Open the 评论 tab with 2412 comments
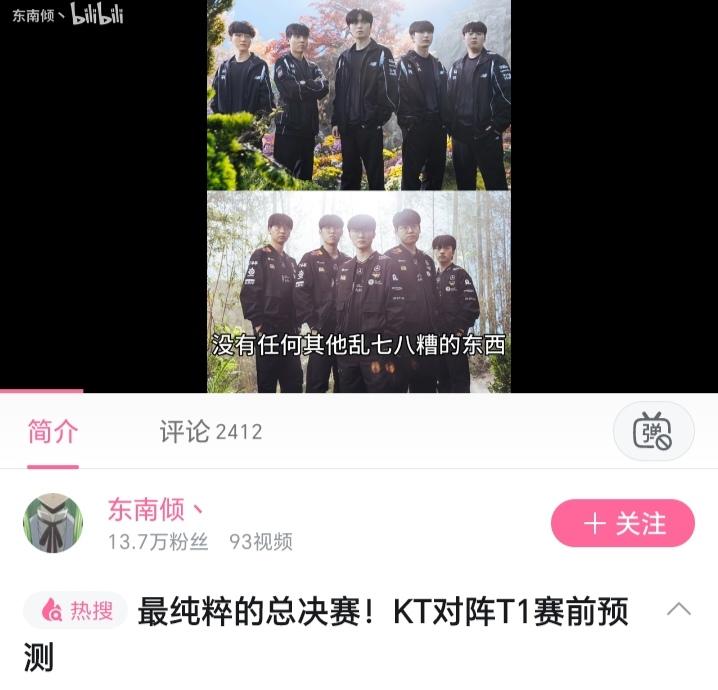This screenshot has height=690, width=718. (210, 432)
